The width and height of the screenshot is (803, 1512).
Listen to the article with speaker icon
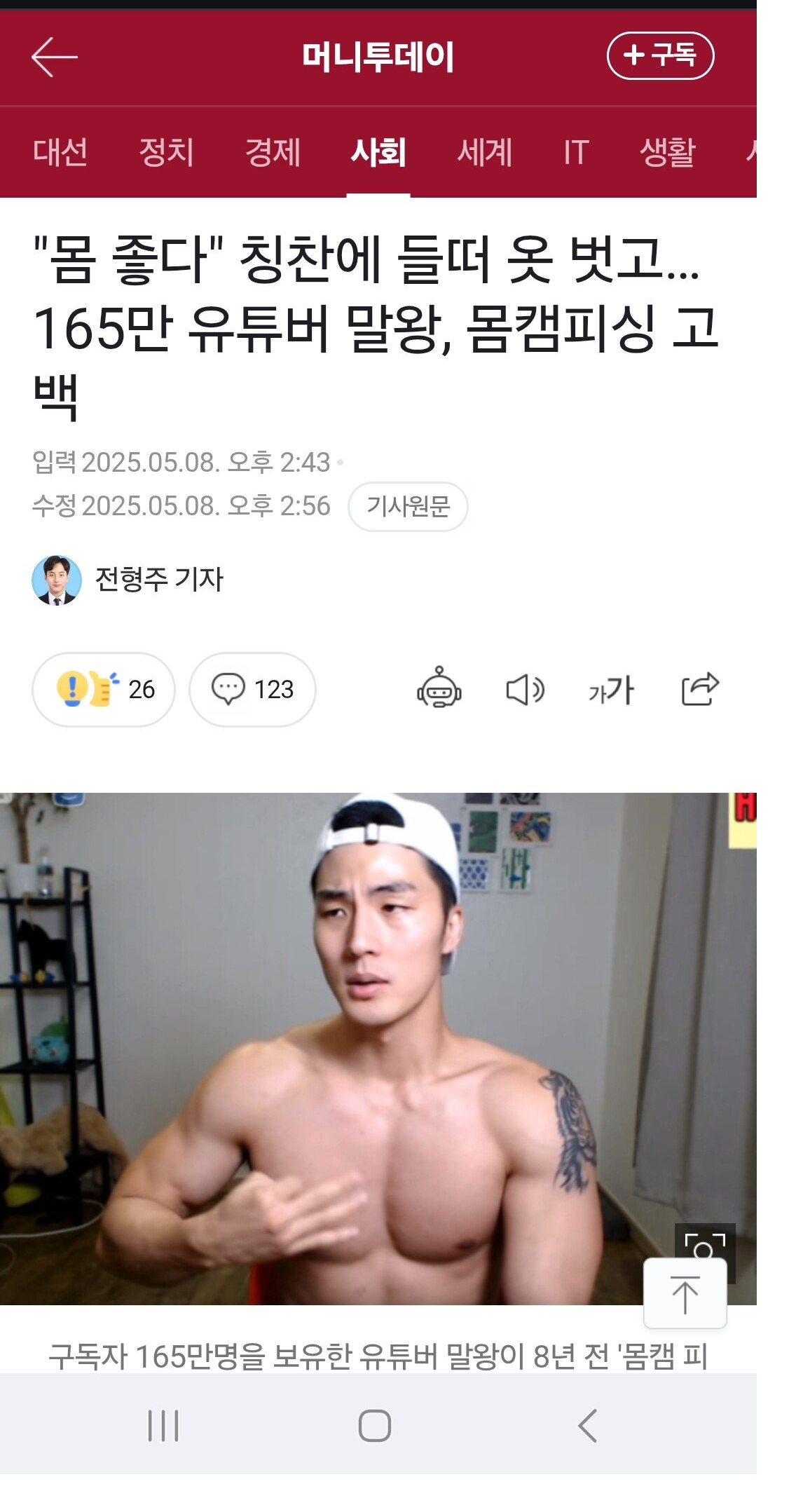click(x=525, y=690)
